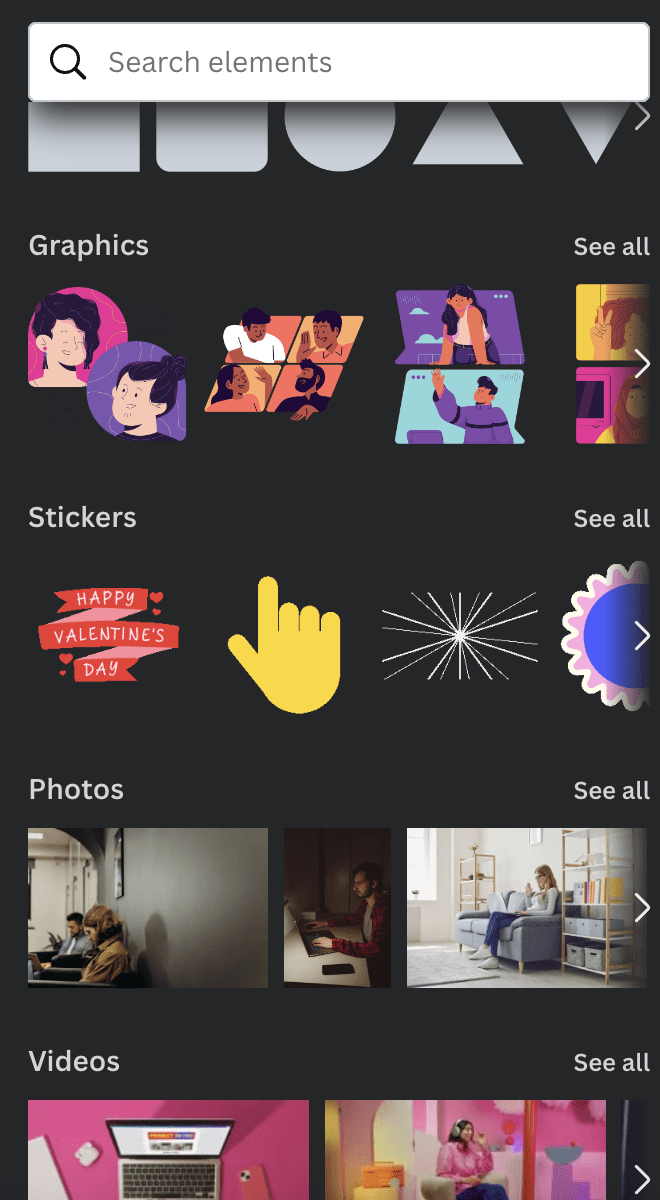Screen dimensions: 660x1200
Task: Select the woman with headphones video
Action: click(x=465, y=1150)
